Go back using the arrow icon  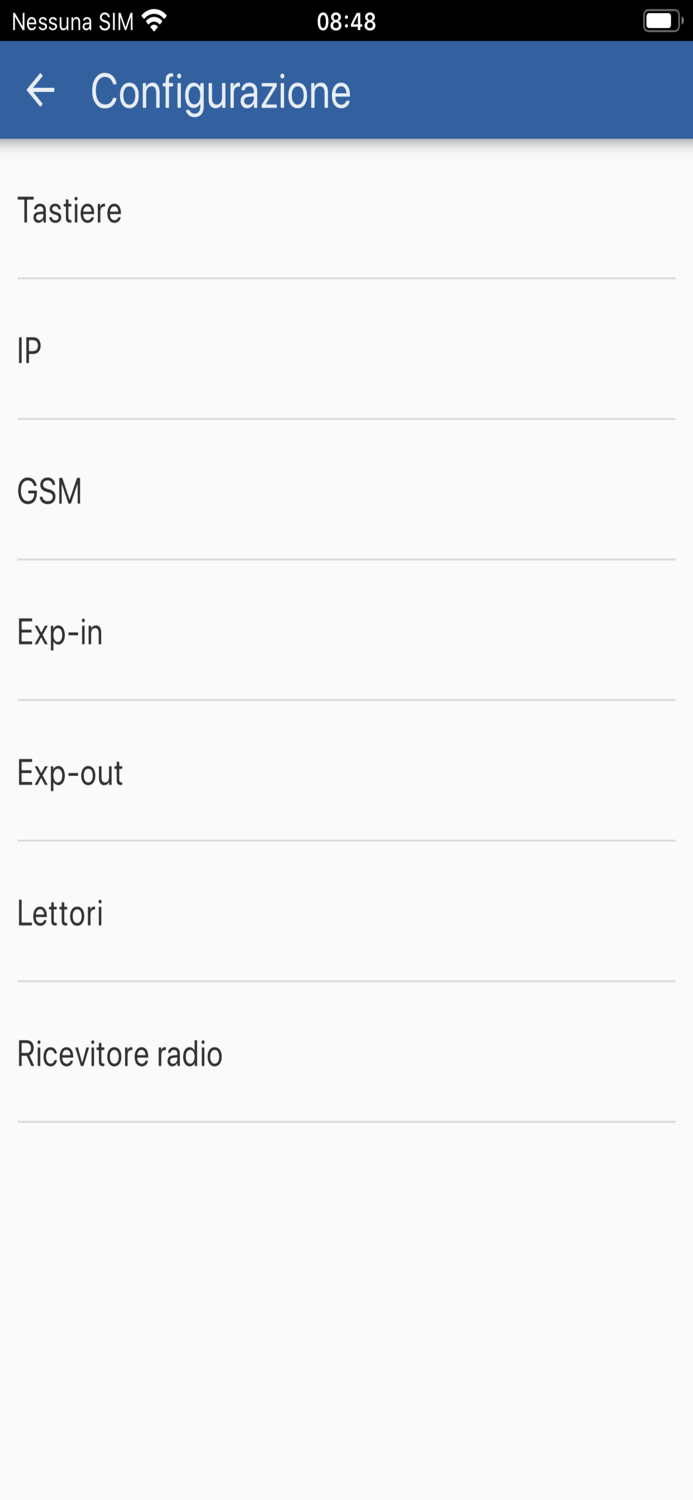pos(40,91)
